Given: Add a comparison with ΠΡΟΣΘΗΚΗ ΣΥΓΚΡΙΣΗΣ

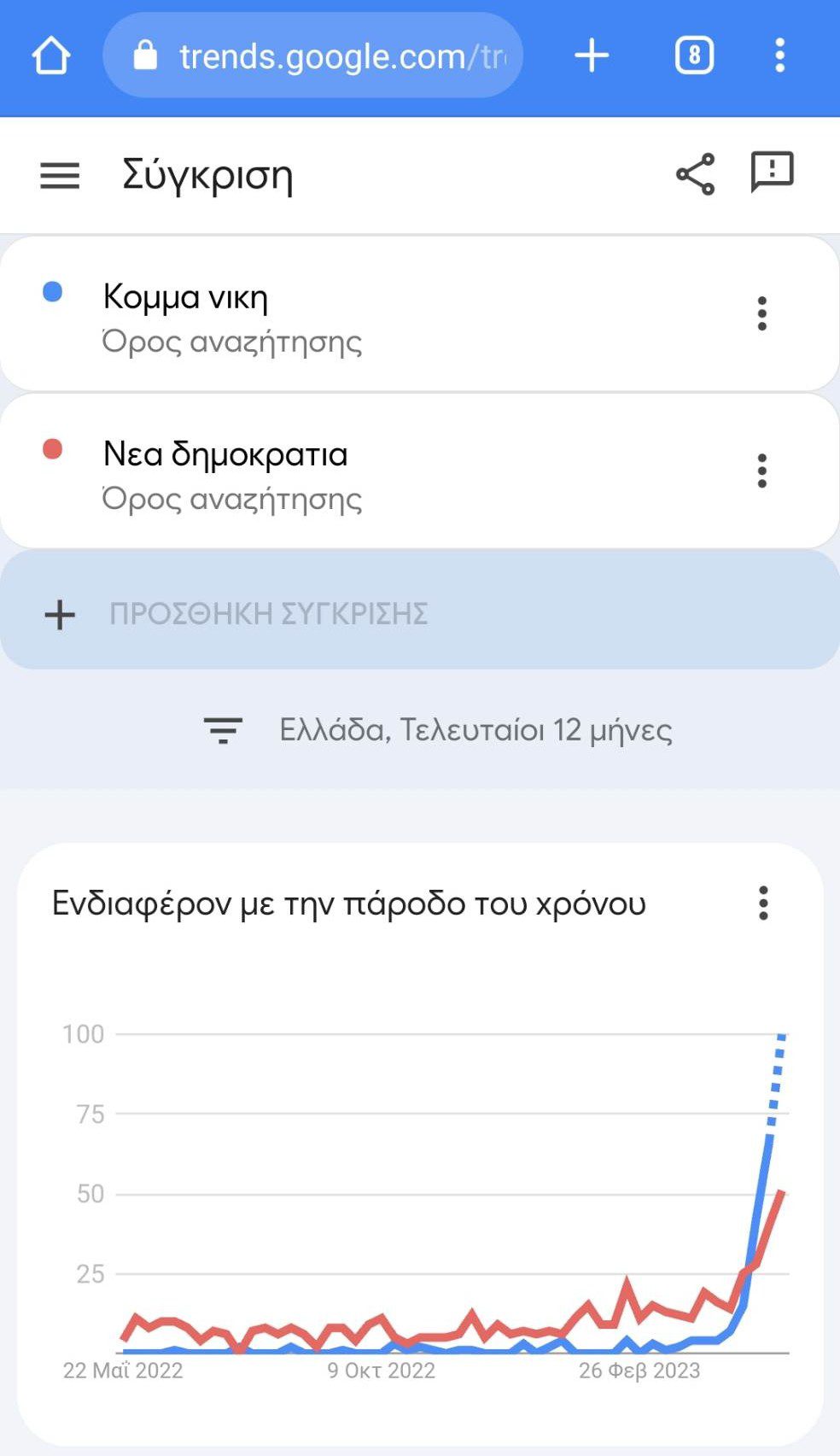Looking at the screenshot, I should coord(268,614).
